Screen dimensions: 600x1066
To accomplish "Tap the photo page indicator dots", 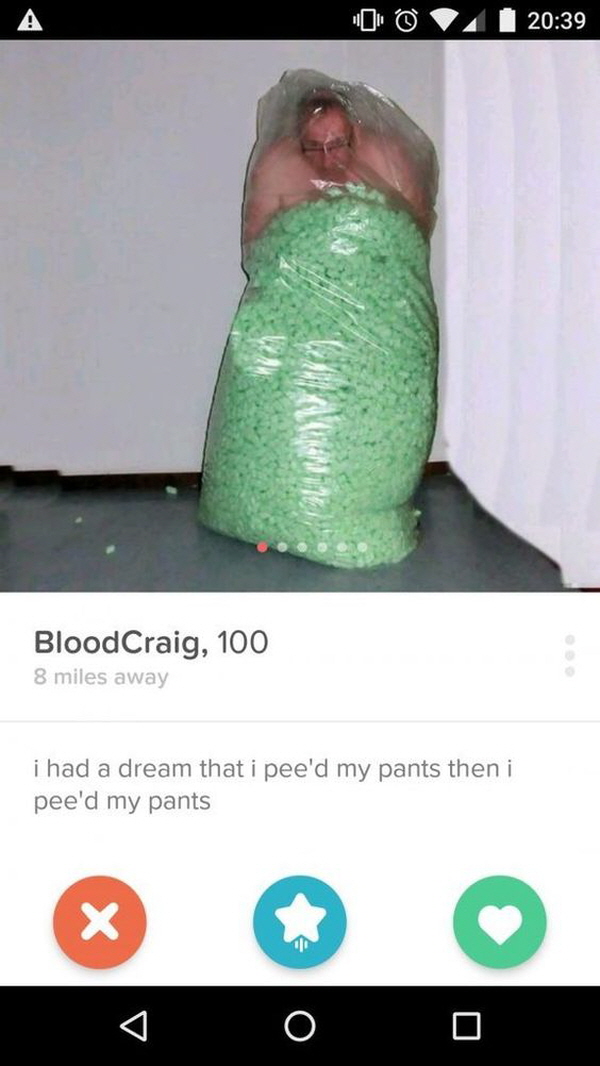I will click(311, 547).
